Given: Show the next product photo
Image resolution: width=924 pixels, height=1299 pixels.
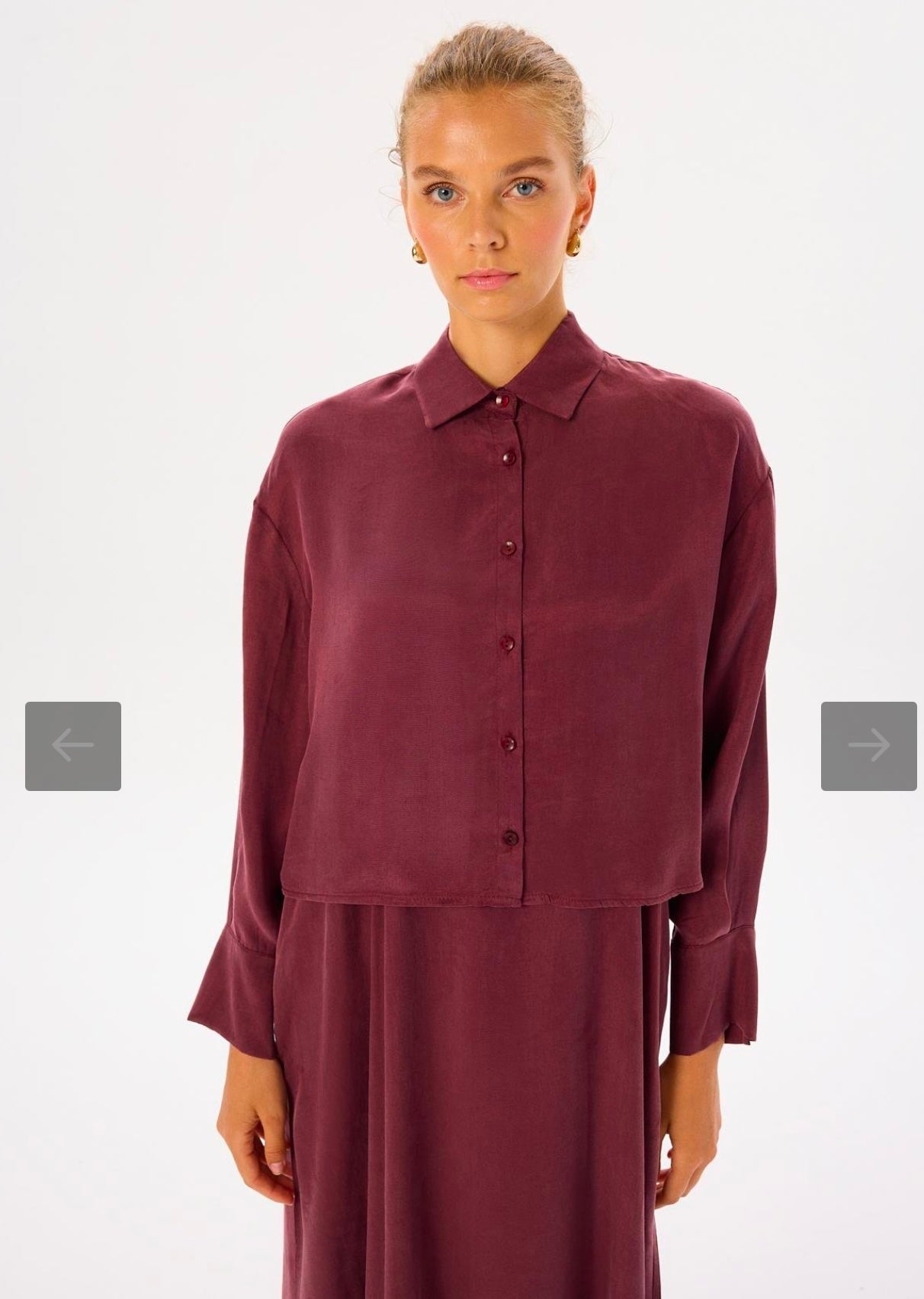Looking at the screenshot, I should click(x=868, y=745).
